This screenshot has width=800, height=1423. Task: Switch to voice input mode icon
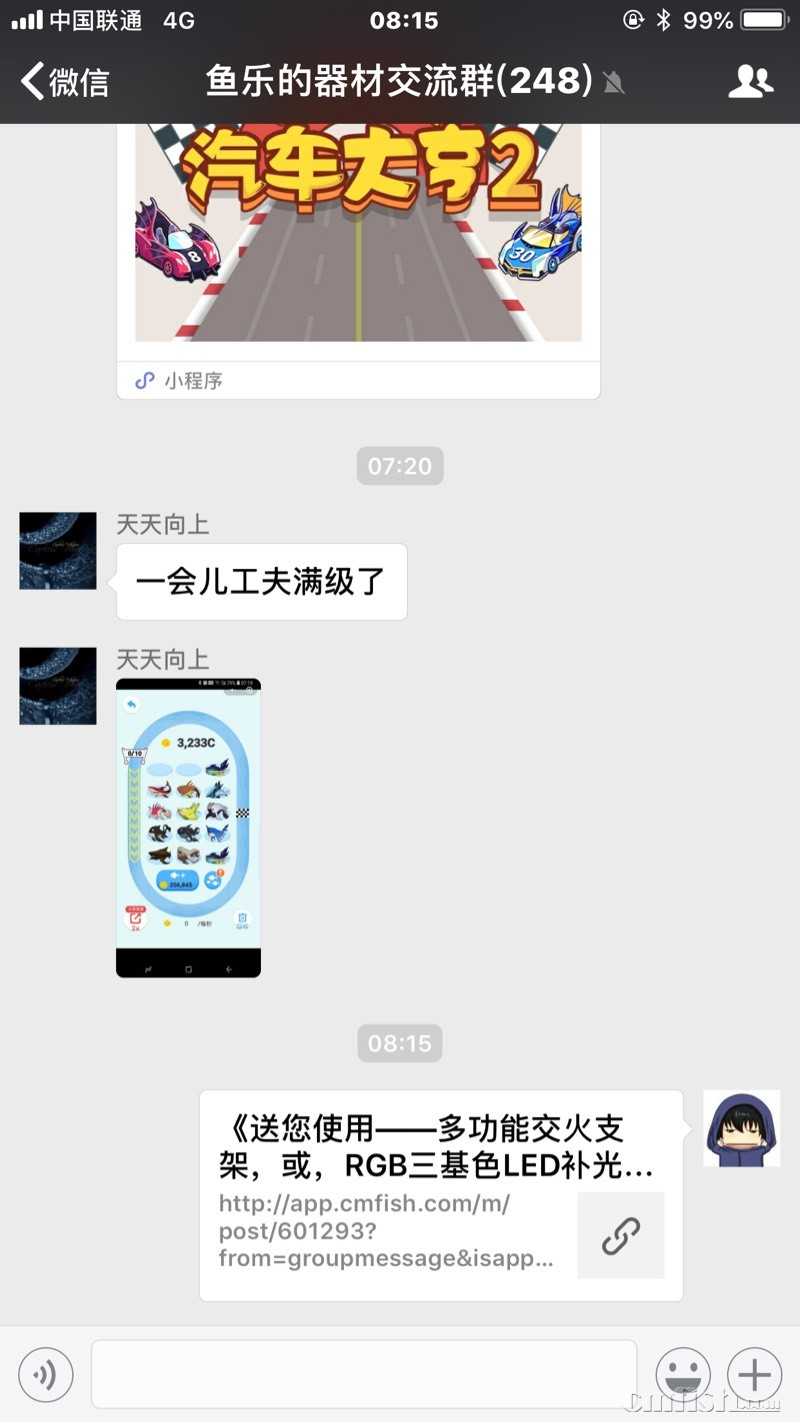[46, 1375]
